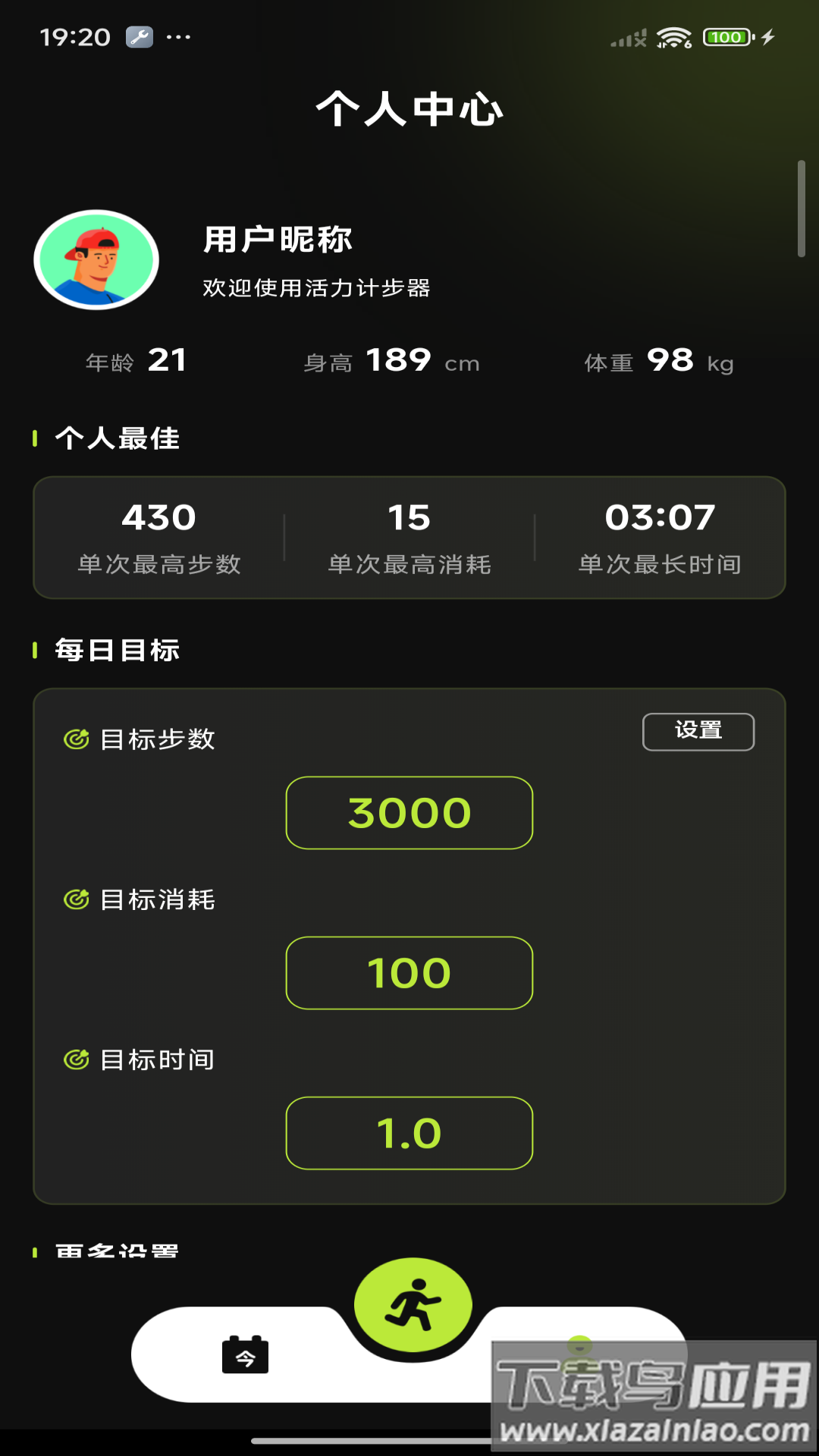Edit the 目标时间 value 1.0
The image size is (819, 1456).
[409, 1133]
